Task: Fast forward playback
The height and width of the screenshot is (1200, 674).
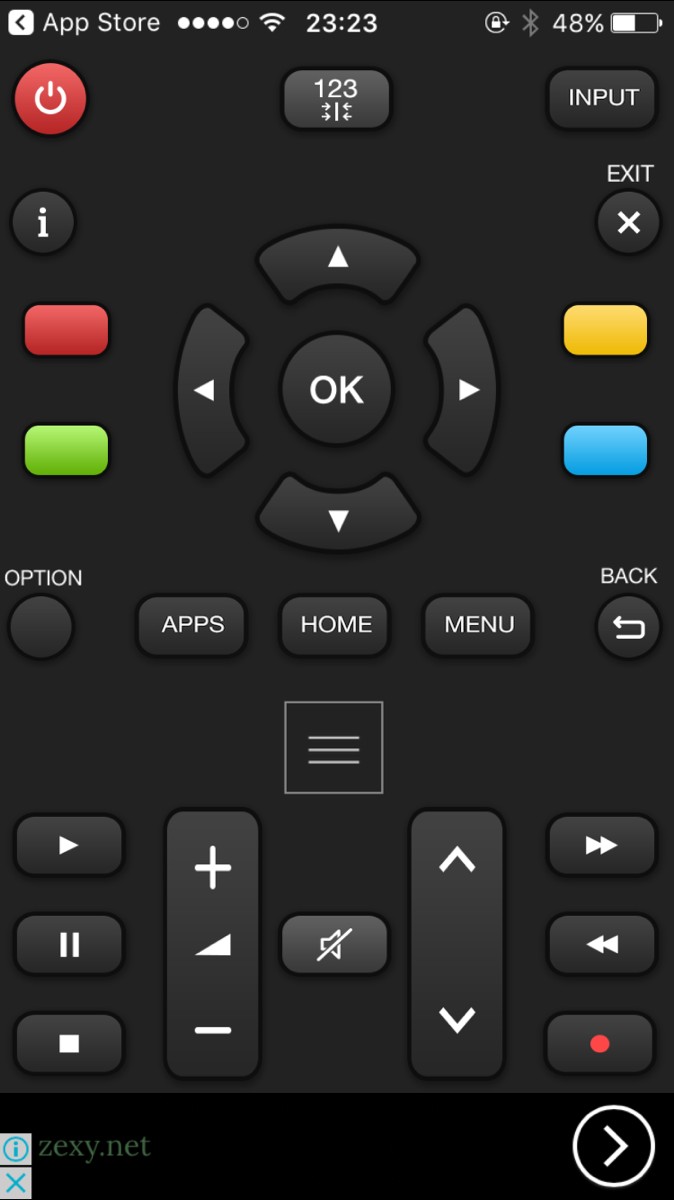Action: [601, 846]
